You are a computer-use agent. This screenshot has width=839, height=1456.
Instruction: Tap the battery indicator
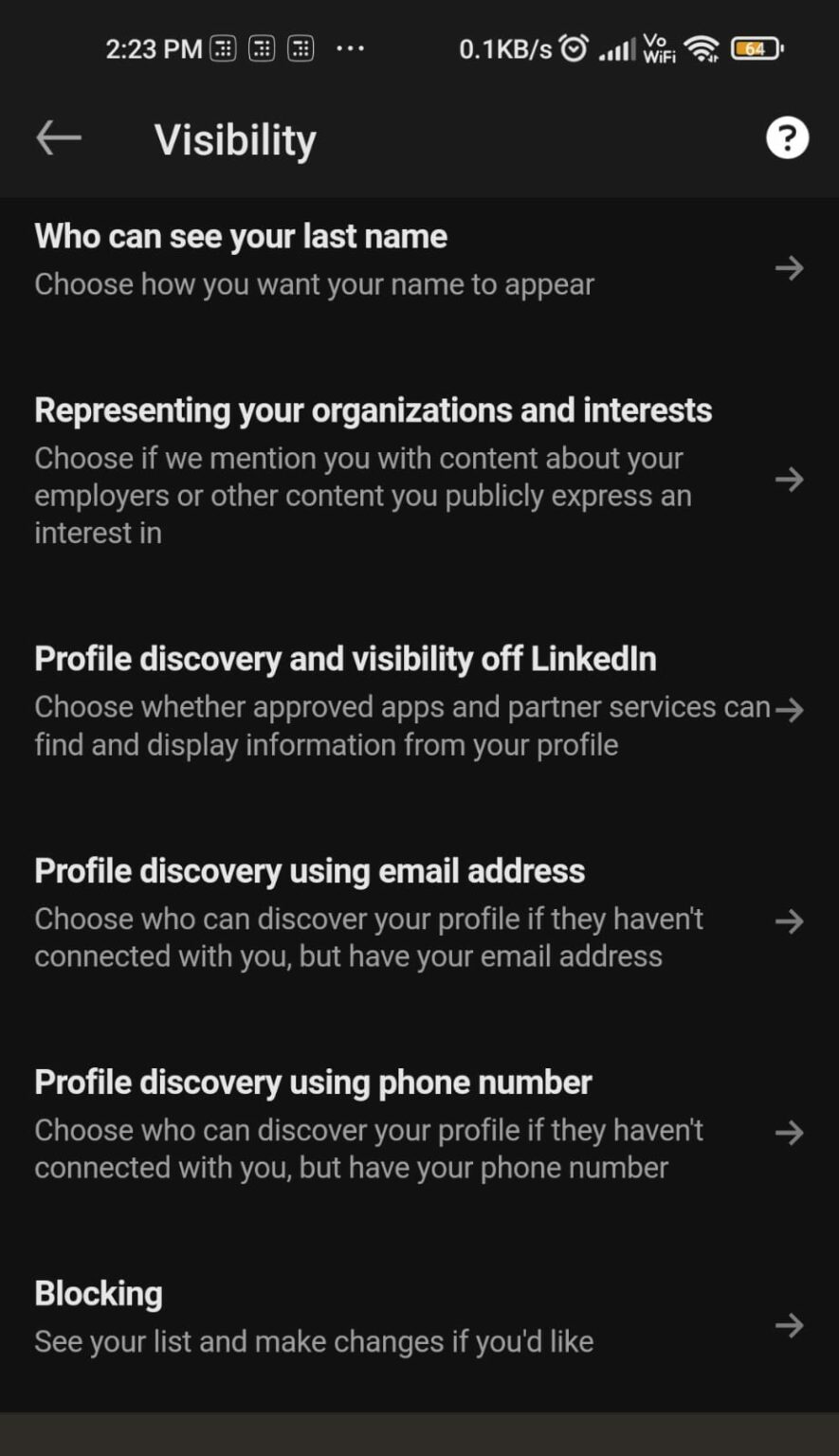pyautogui.click(x=754, y=48)
